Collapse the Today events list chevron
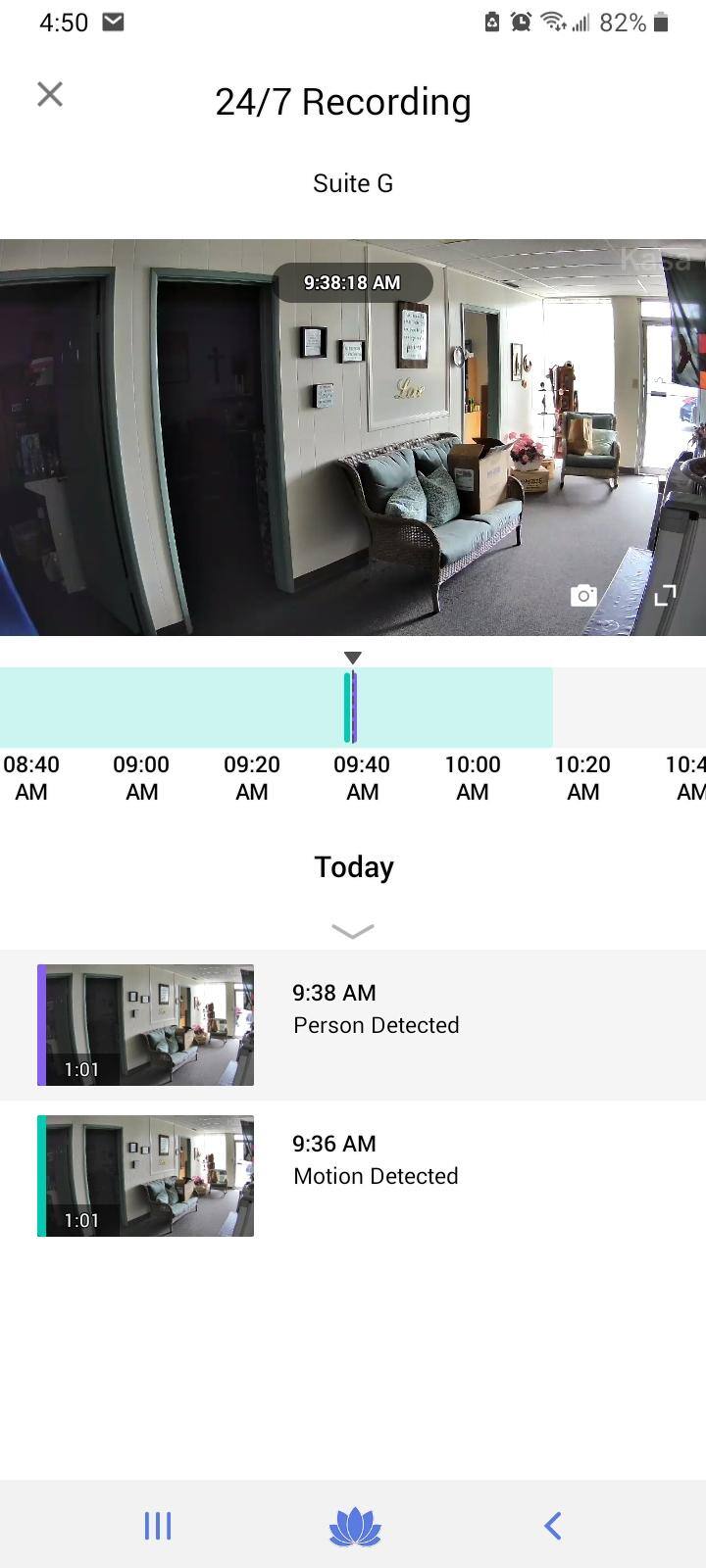The height and width of the screenshot is (1568, 706). click(x=353, y=931)
